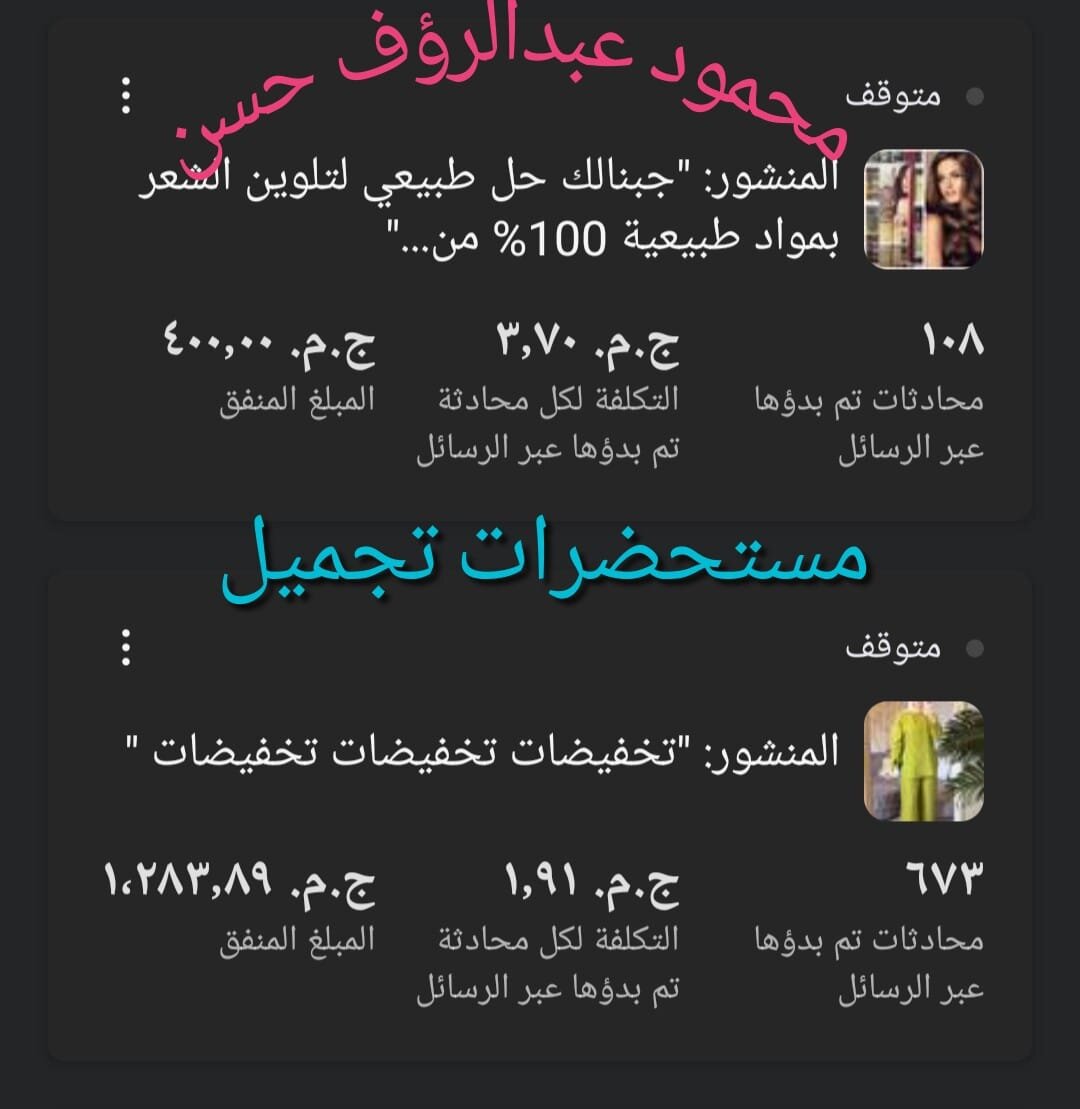The height and width of the screenshot is (1109, 1080).
Task: Open the options menu for the تخفيضات ad
Action: pyautogui.click(x=125, y=648)
